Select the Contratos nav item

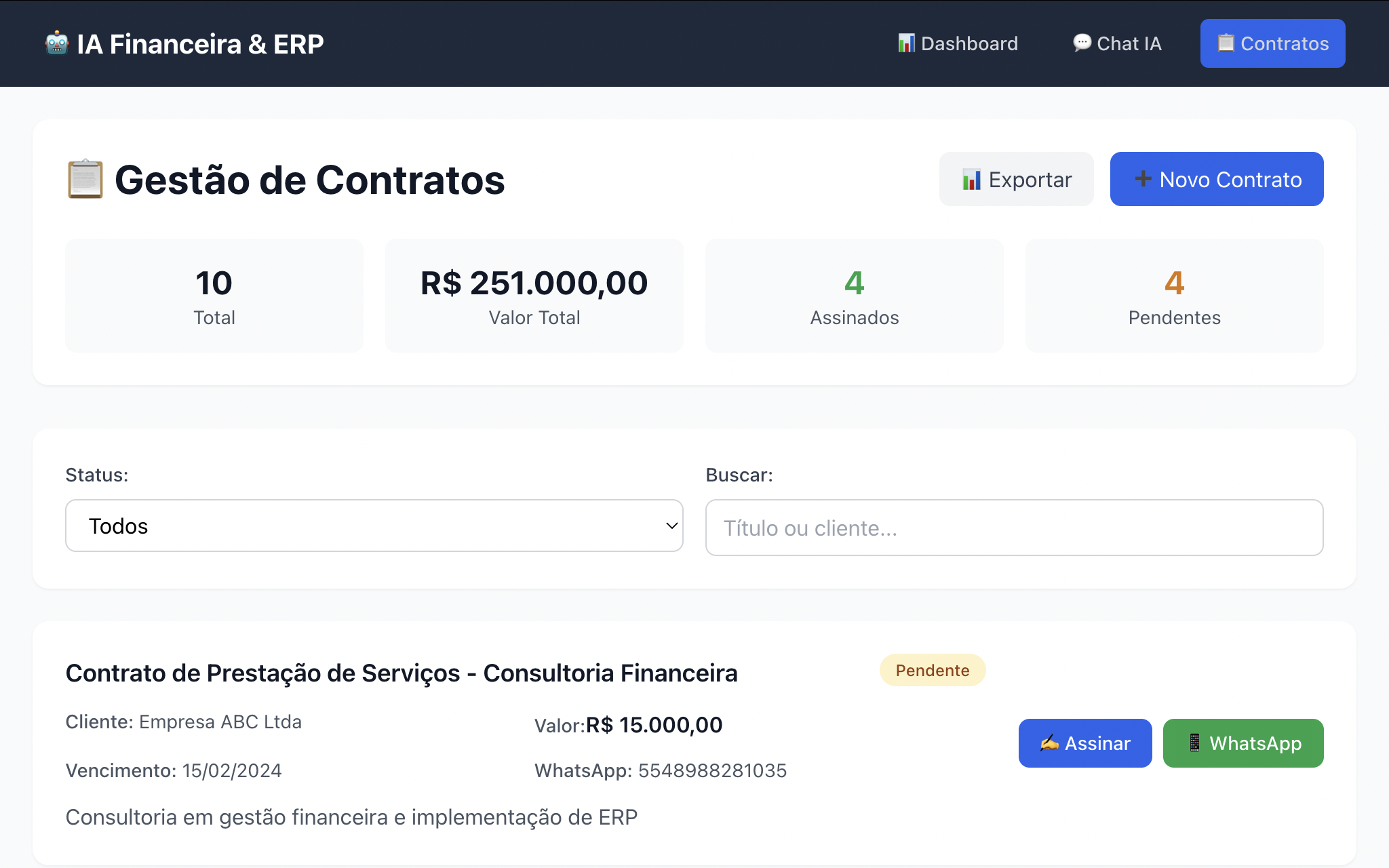point(1272,43)
